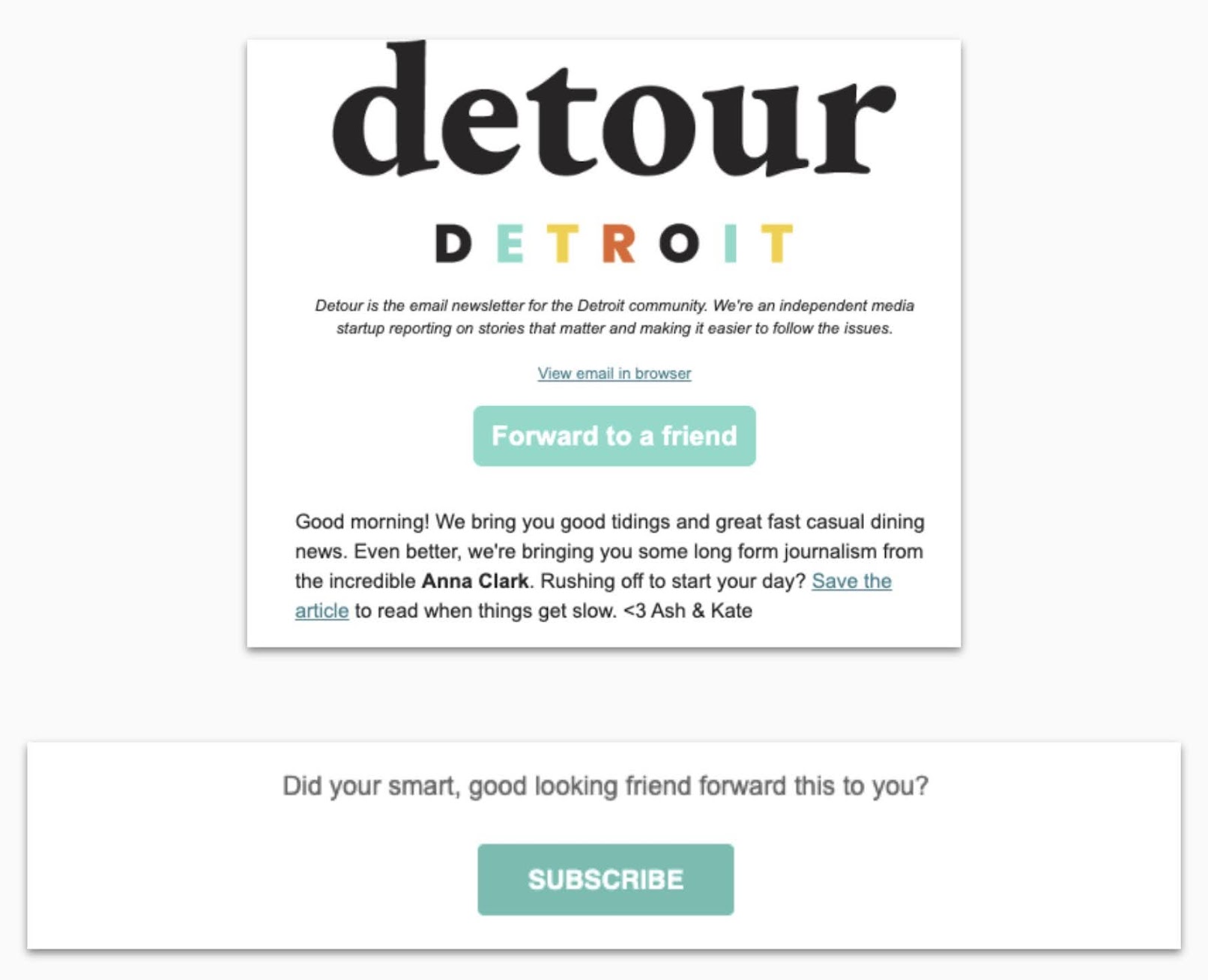1208x980 pixels.
Task: Tap the Forward to a friend button
Action: pyautogui.click(x=614, y=436)
